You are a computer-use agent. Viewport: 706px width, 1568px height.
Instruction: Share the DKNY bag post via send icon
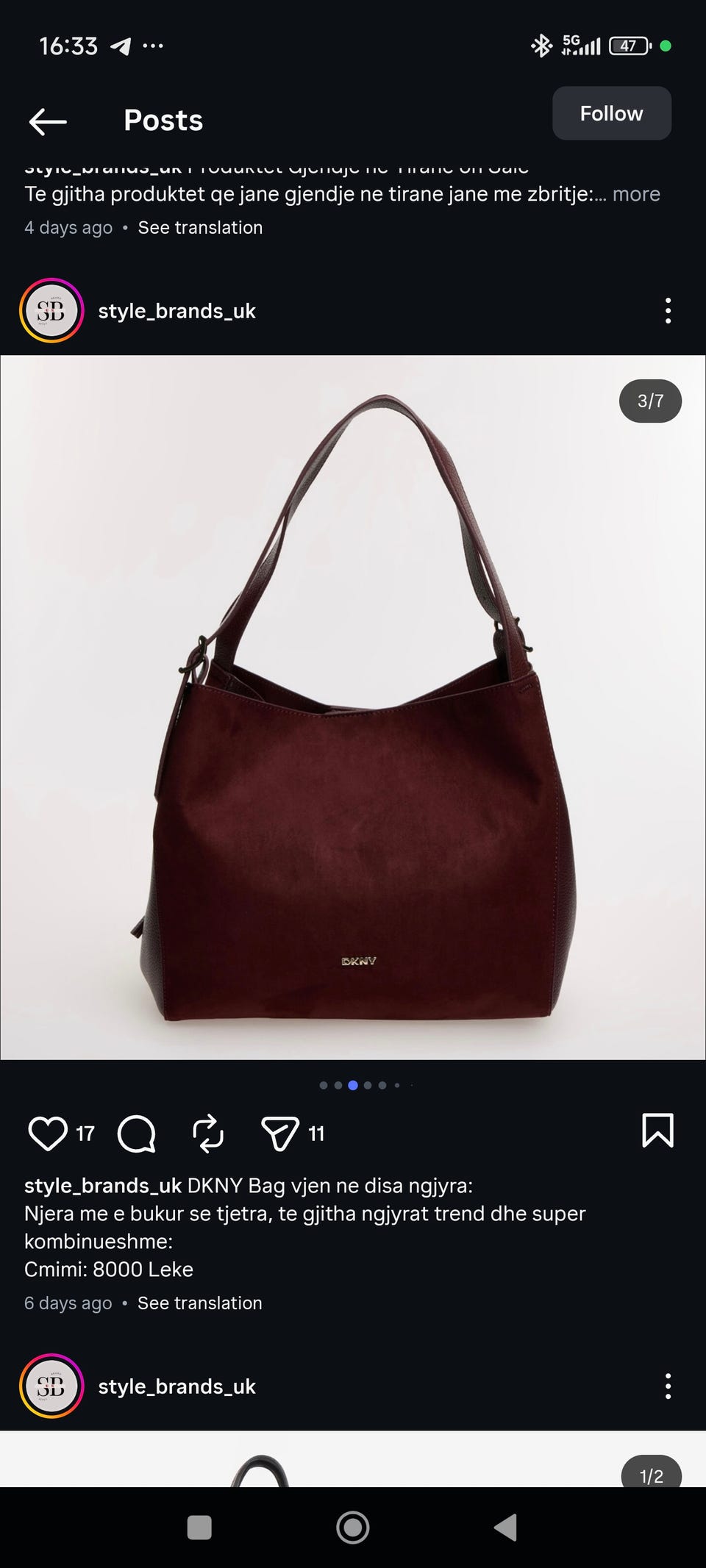(x=280, y=1133)
